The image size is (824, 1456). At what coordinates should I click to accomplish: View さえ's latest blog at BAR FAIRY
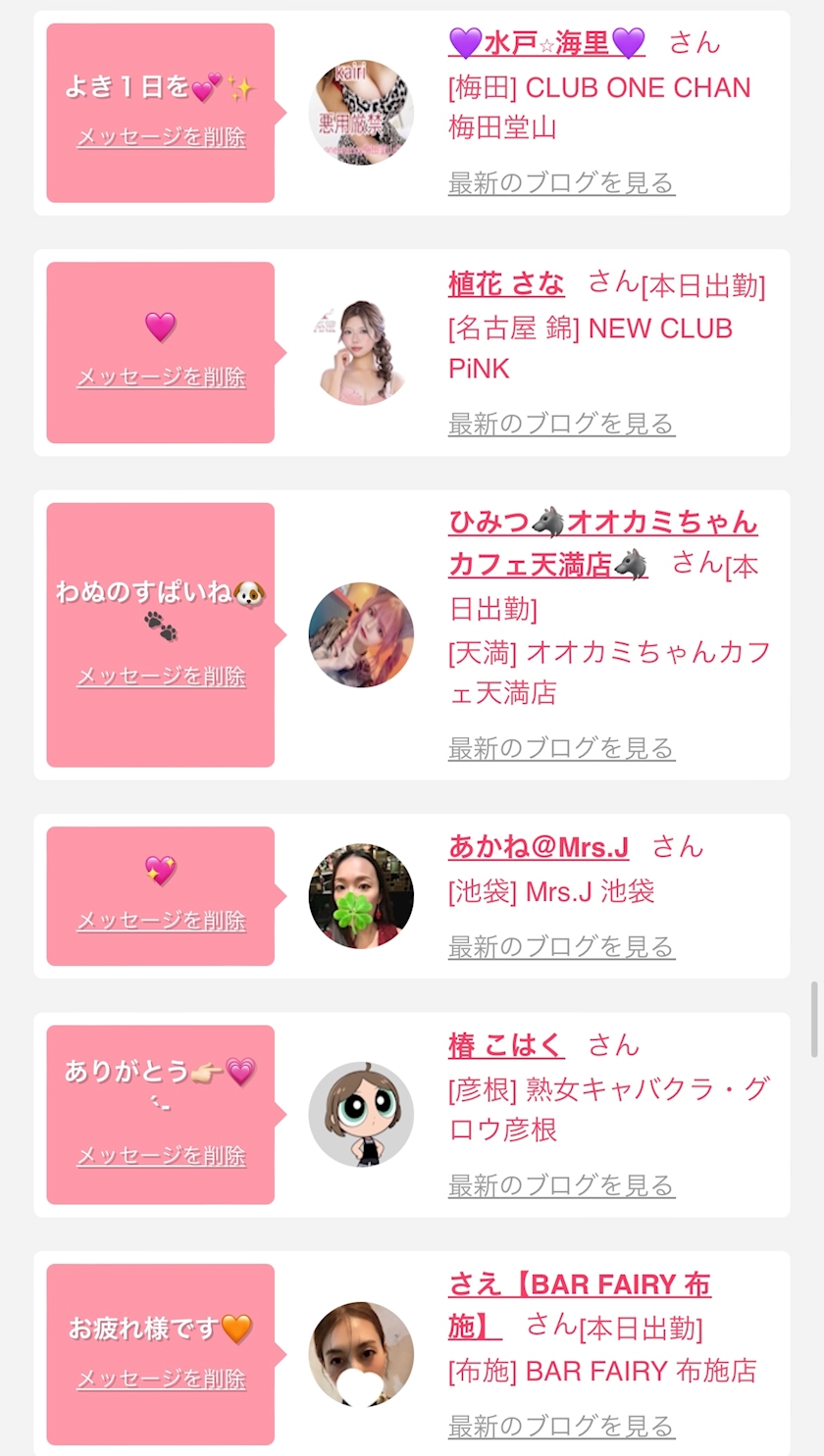click(x=561, y=1426)
